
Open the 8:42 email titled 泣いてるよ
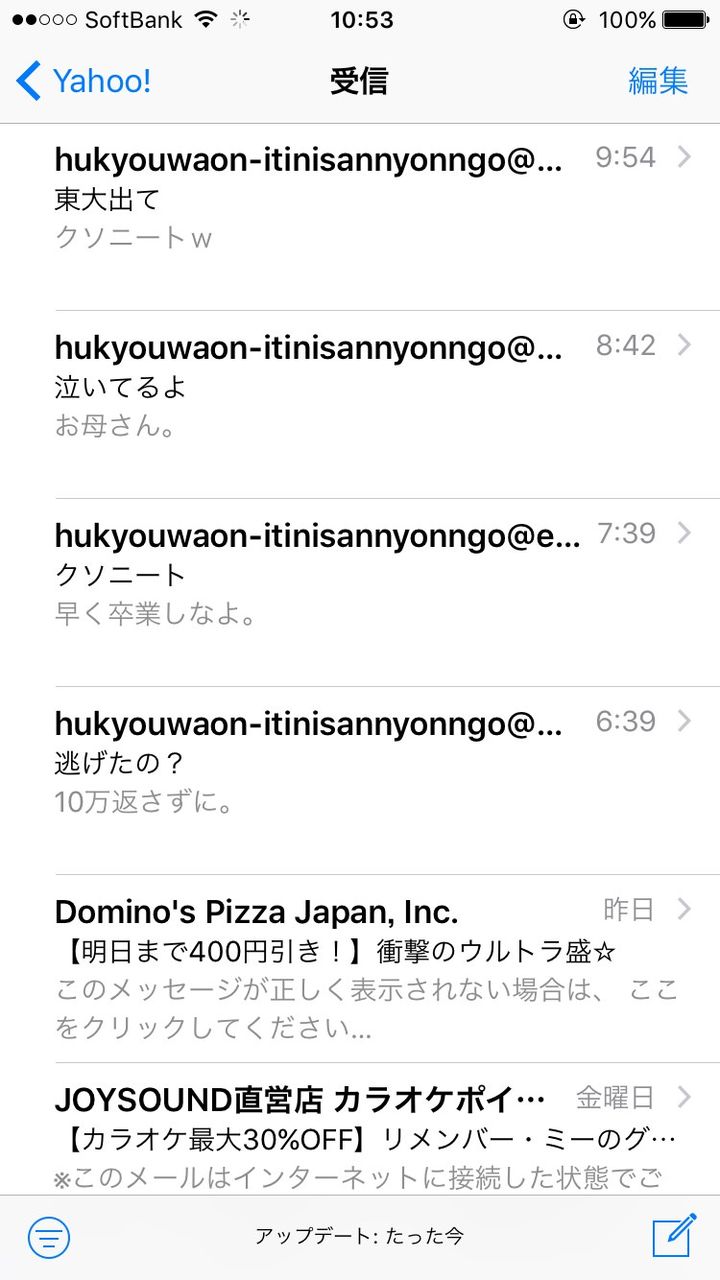360,405
